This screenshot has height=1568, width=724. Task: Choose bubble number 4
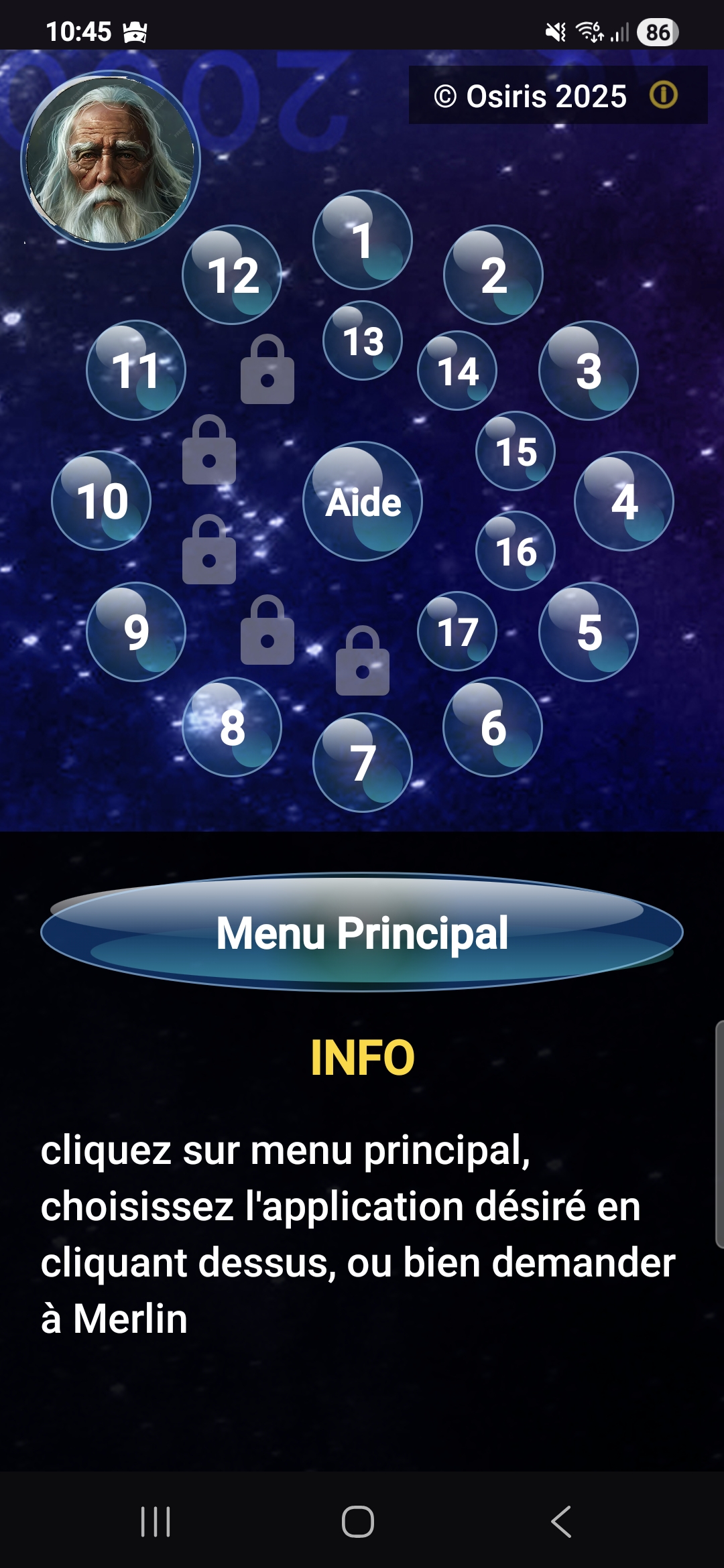(x=623, y=501)
